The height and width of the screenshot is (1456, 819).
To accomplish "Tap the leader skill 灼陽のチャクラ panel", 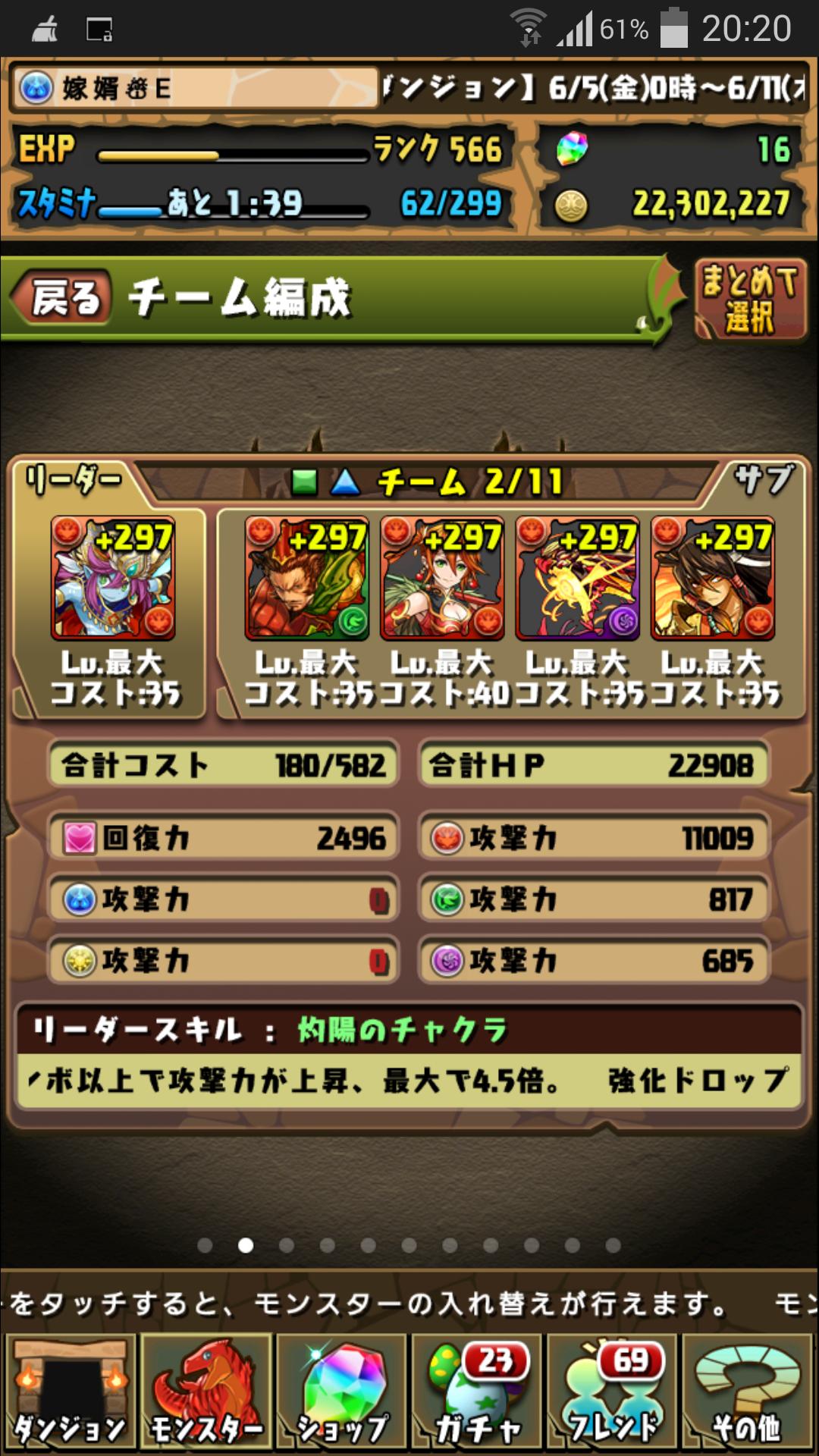I will pyautogui.click(x=409, y=1057).
